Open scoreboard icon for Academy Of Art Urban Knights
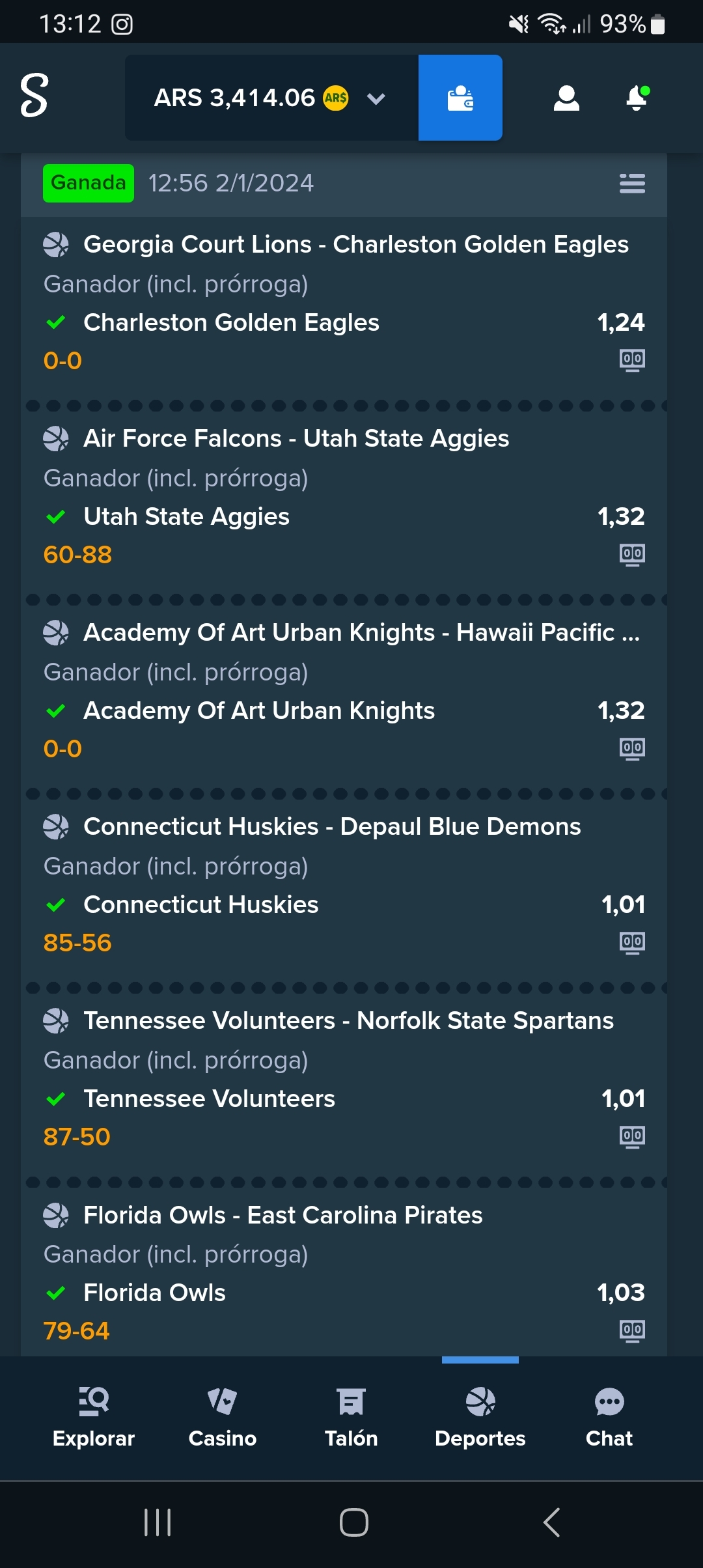 632,749
